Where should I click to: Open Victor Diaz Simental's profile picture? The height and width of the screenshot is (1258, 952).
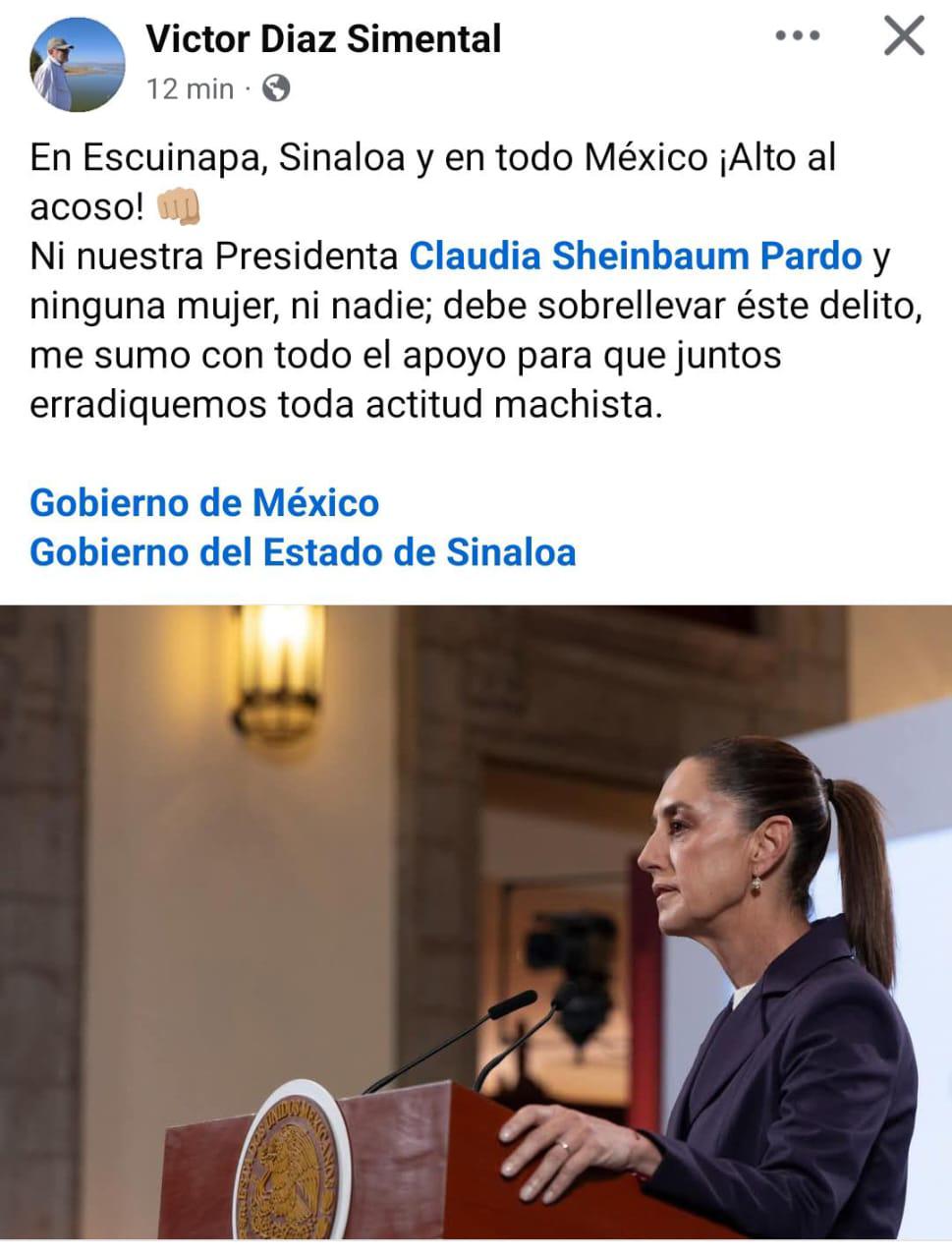(x=79, y=66)
